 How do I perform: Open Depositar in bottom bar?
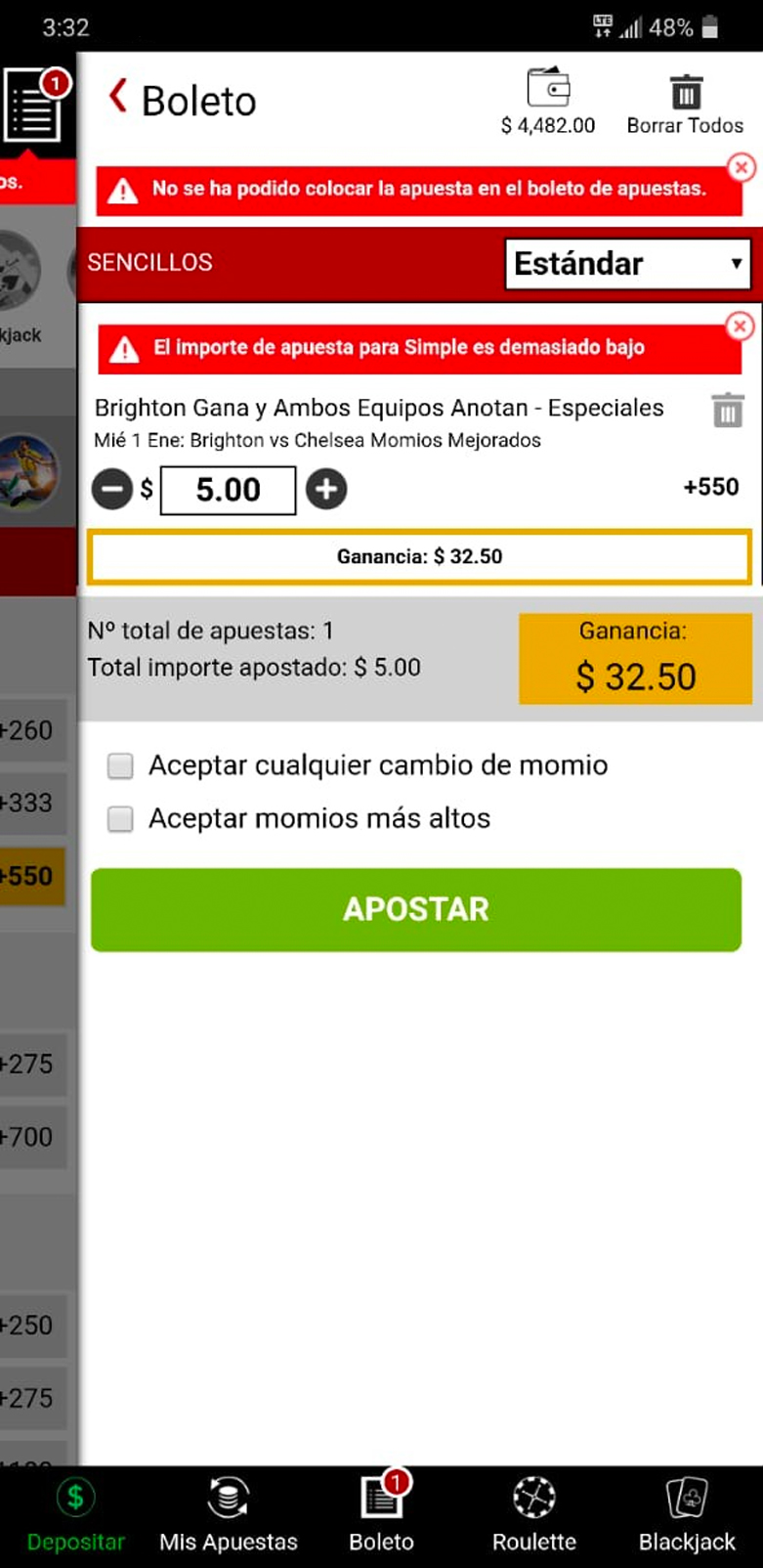75,1516
